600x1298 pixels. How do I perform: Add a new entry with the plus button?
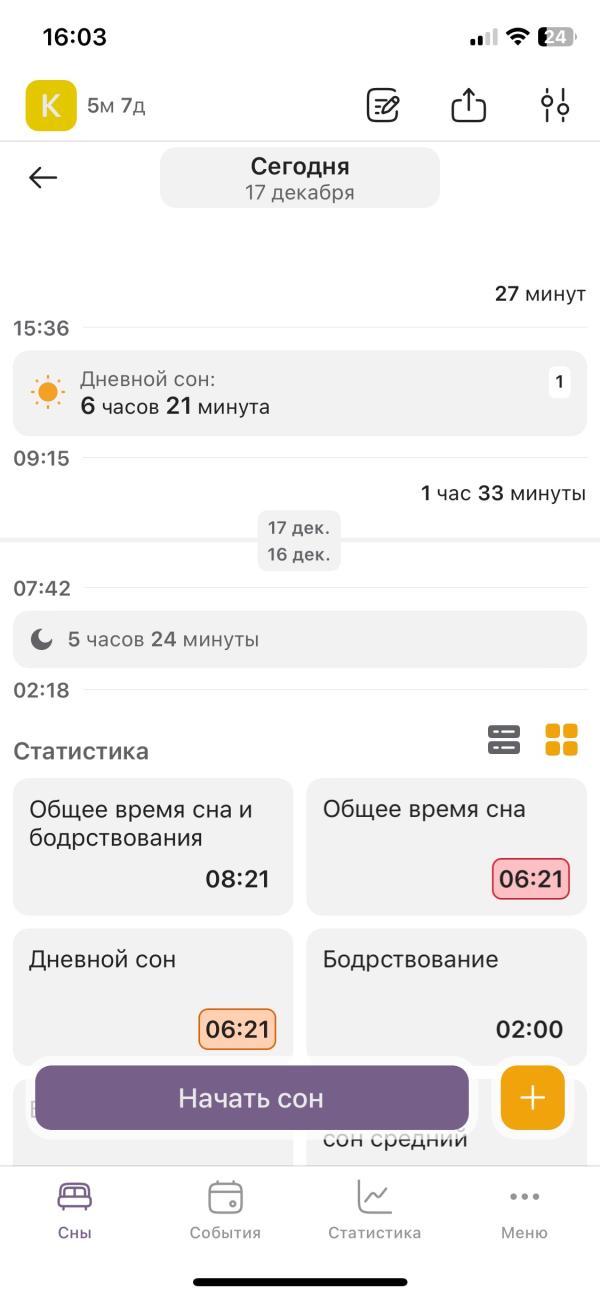[x=533, y=1098]
